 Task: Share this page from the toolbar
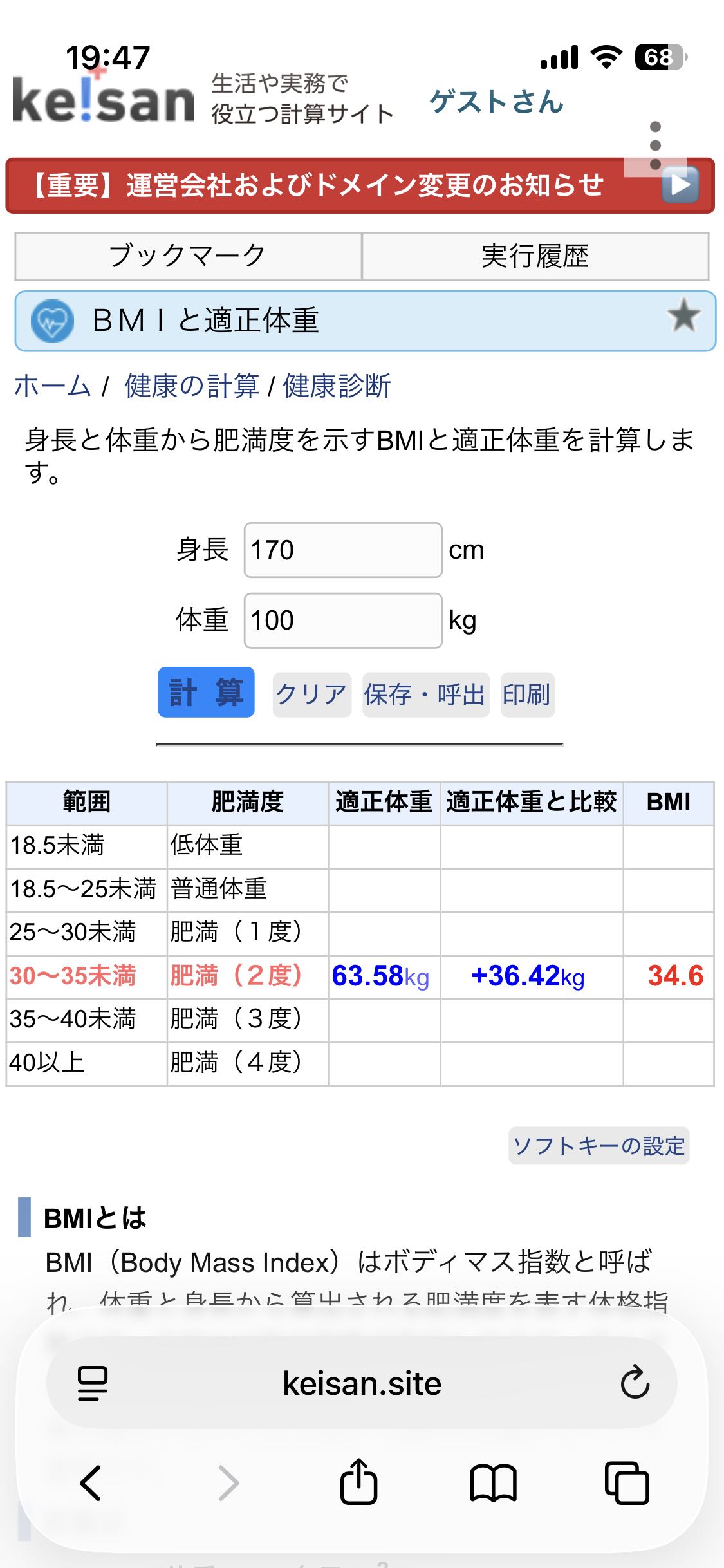(358, 1482)
